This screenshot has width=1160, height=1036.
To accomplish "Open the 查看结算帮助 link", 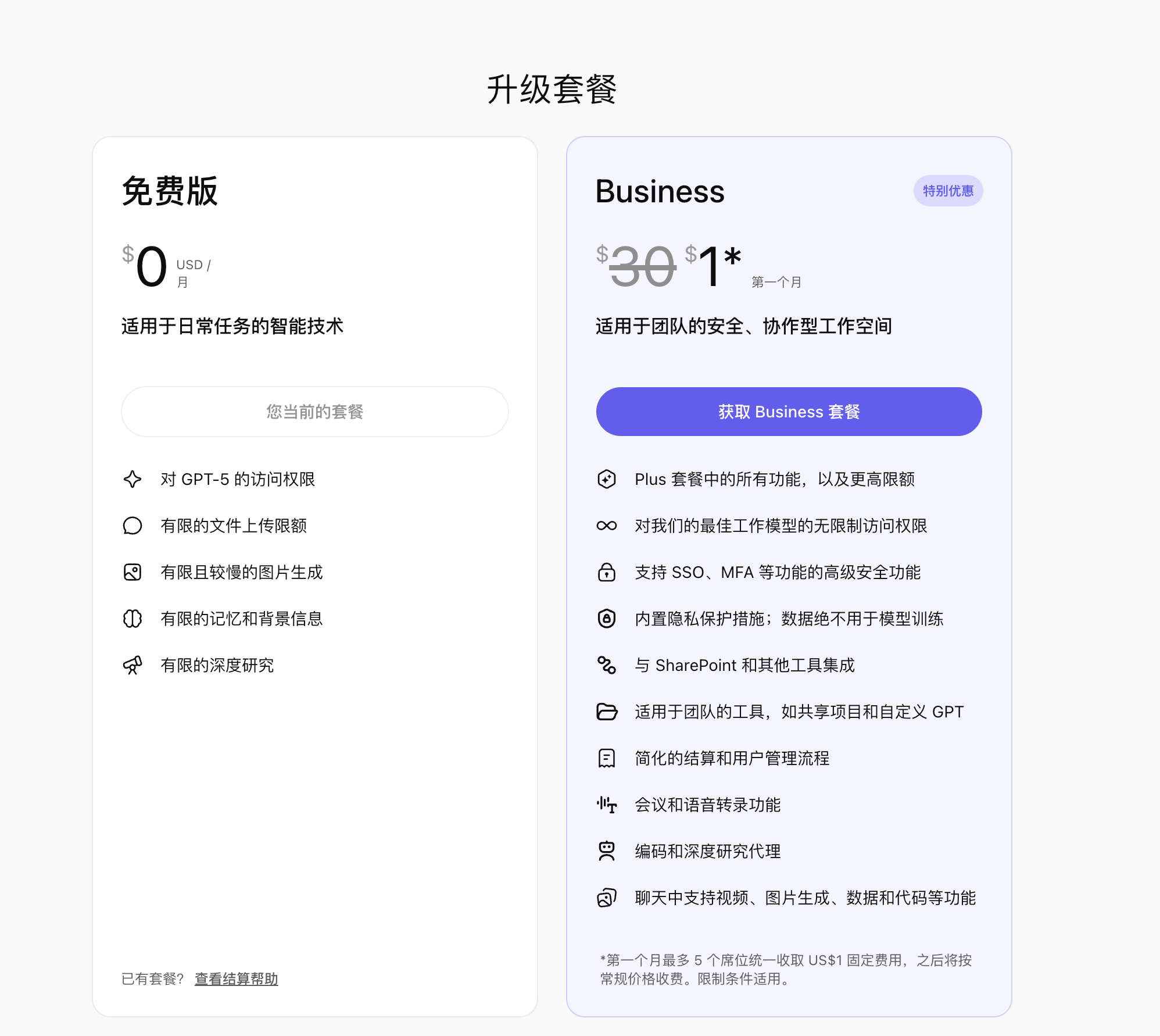I will (x=236, y=979).
